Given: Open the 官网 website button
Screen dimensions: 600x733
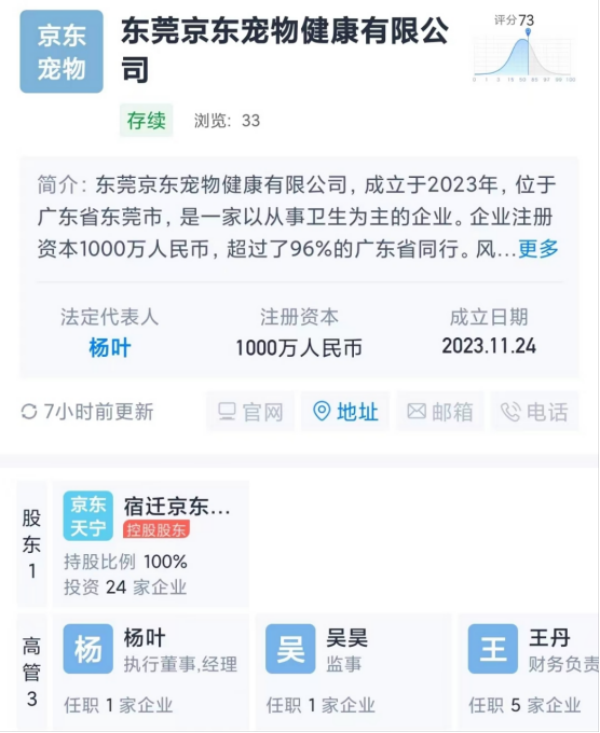Looking at the screenshot, I should 251,411.
